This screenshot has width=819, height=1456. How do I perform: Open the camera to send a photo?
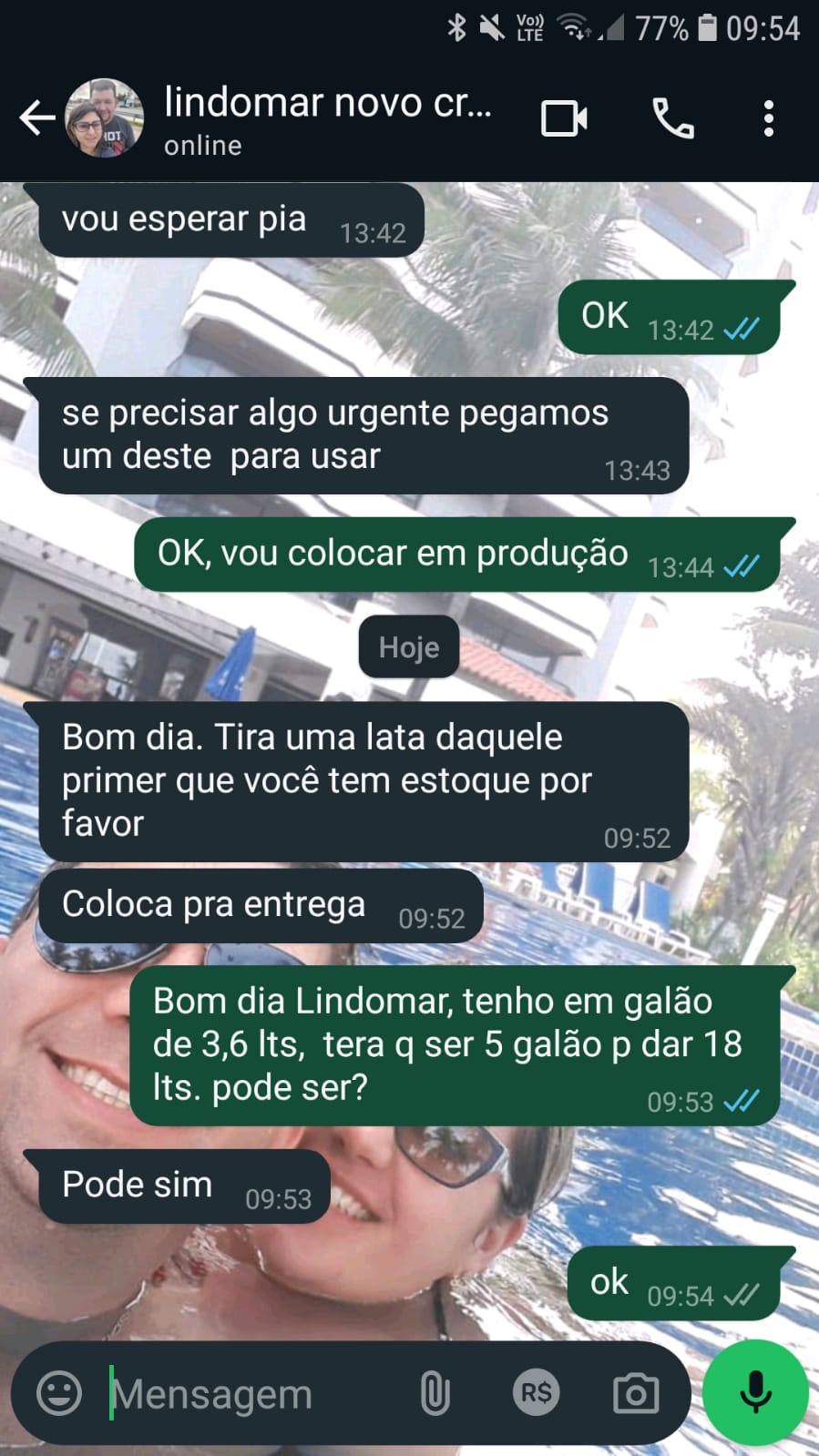(x=635, y=1393)
